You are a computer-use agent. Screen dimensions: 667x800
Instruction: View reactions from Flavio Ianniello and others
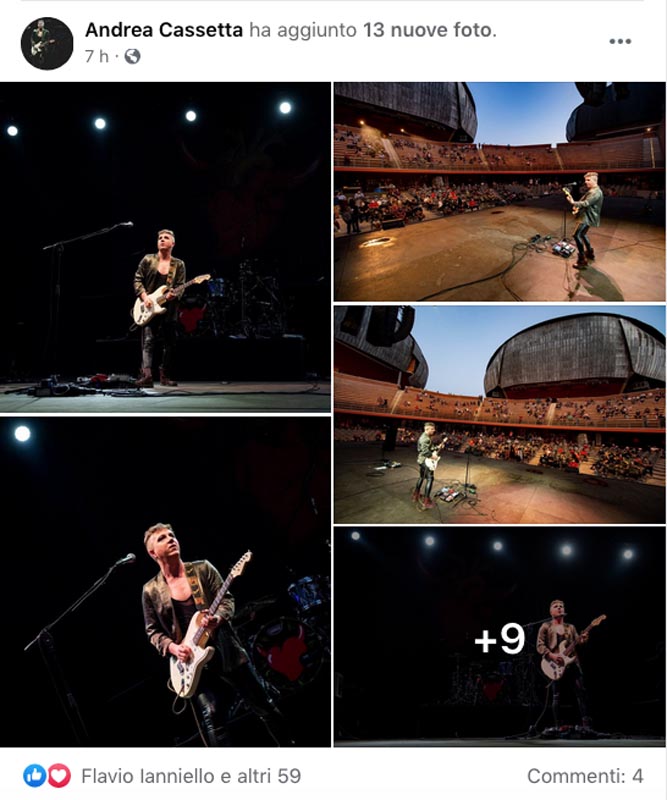coord(191,776)
